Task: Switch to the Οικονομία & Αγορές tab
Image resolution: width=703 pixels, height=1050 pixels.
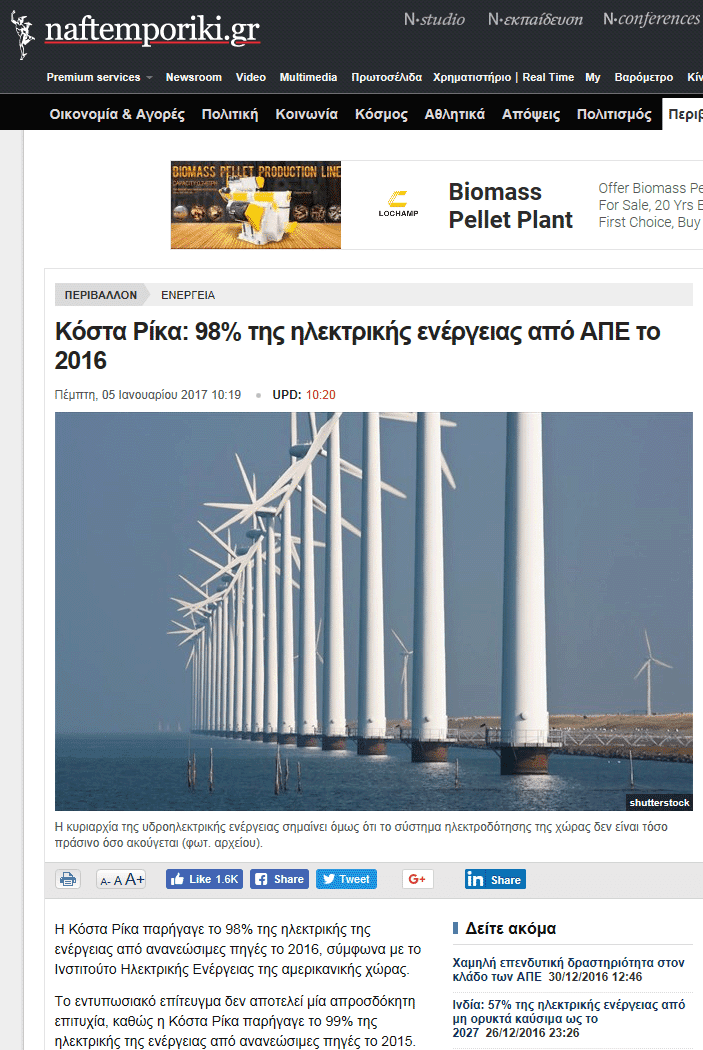Action: [117, 114]
